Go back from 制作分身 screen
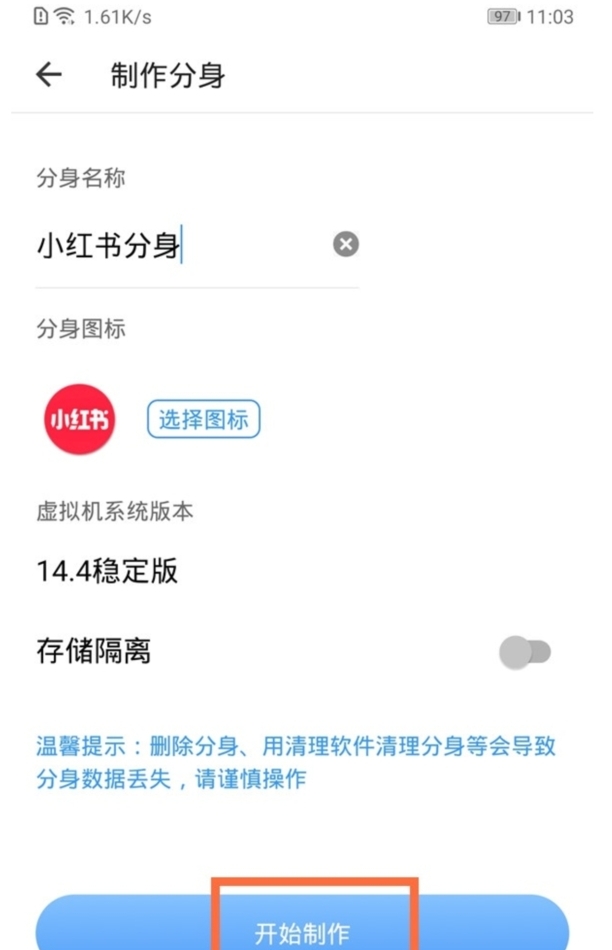The width and height of the screenshot is (612, 950). pos(48,75)
